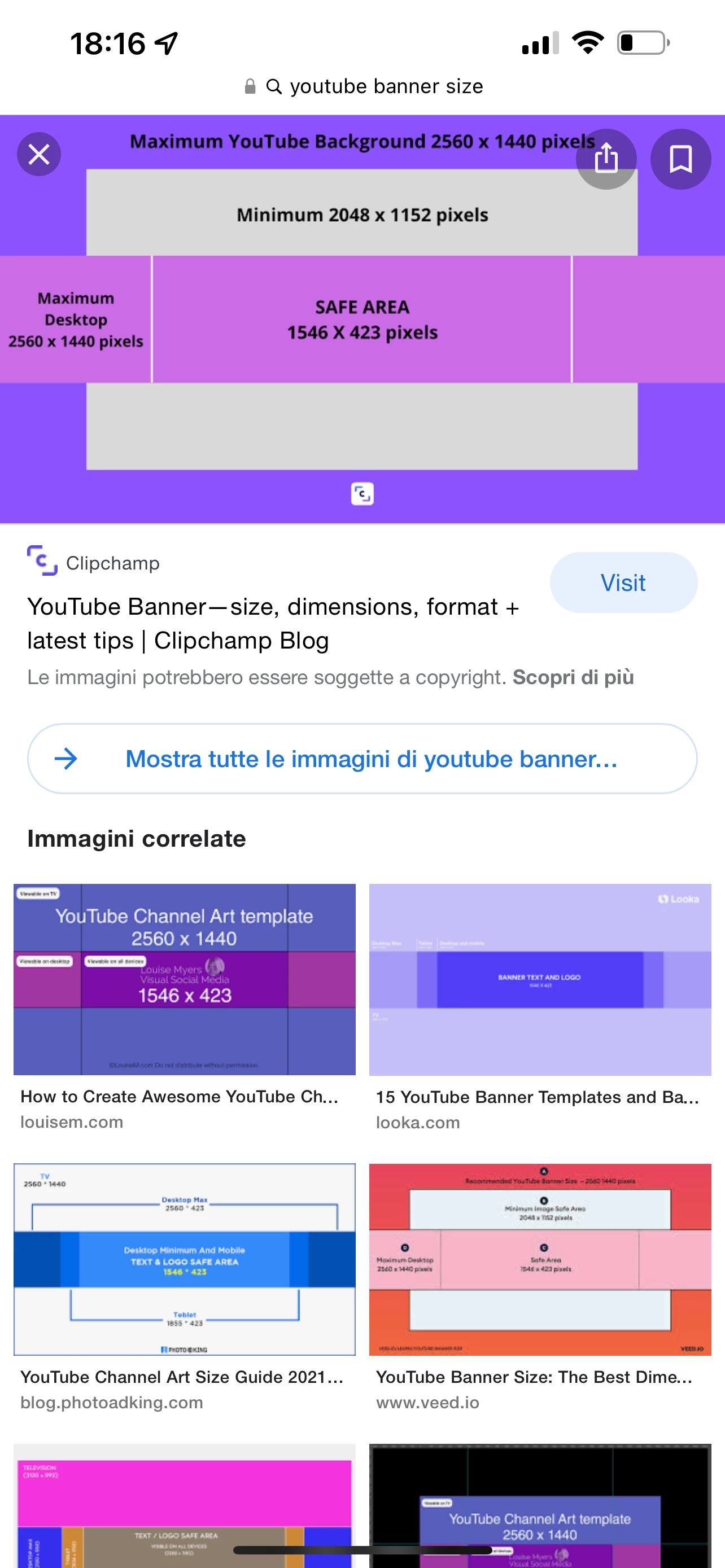Close the image preview
This screenshot has width=725, height=1568.
[39, 155]
